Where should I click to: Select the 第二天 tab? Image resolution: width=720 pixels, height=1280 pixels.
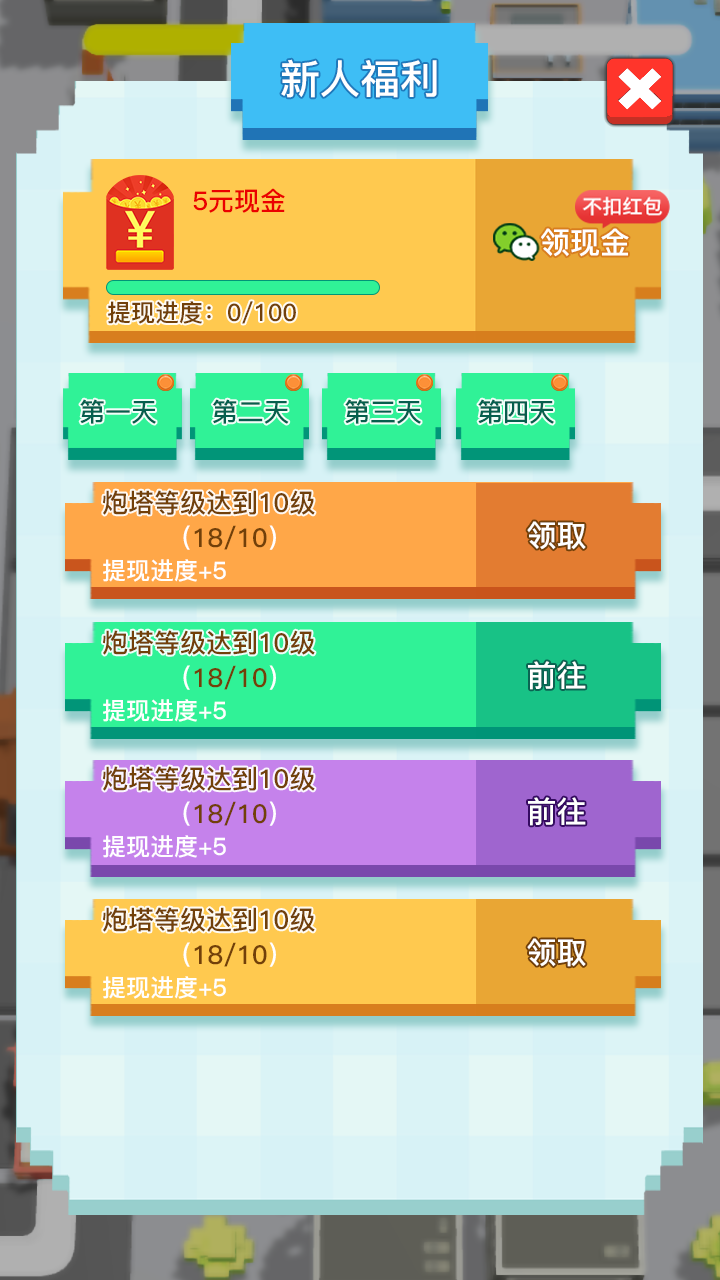(250, 412)
